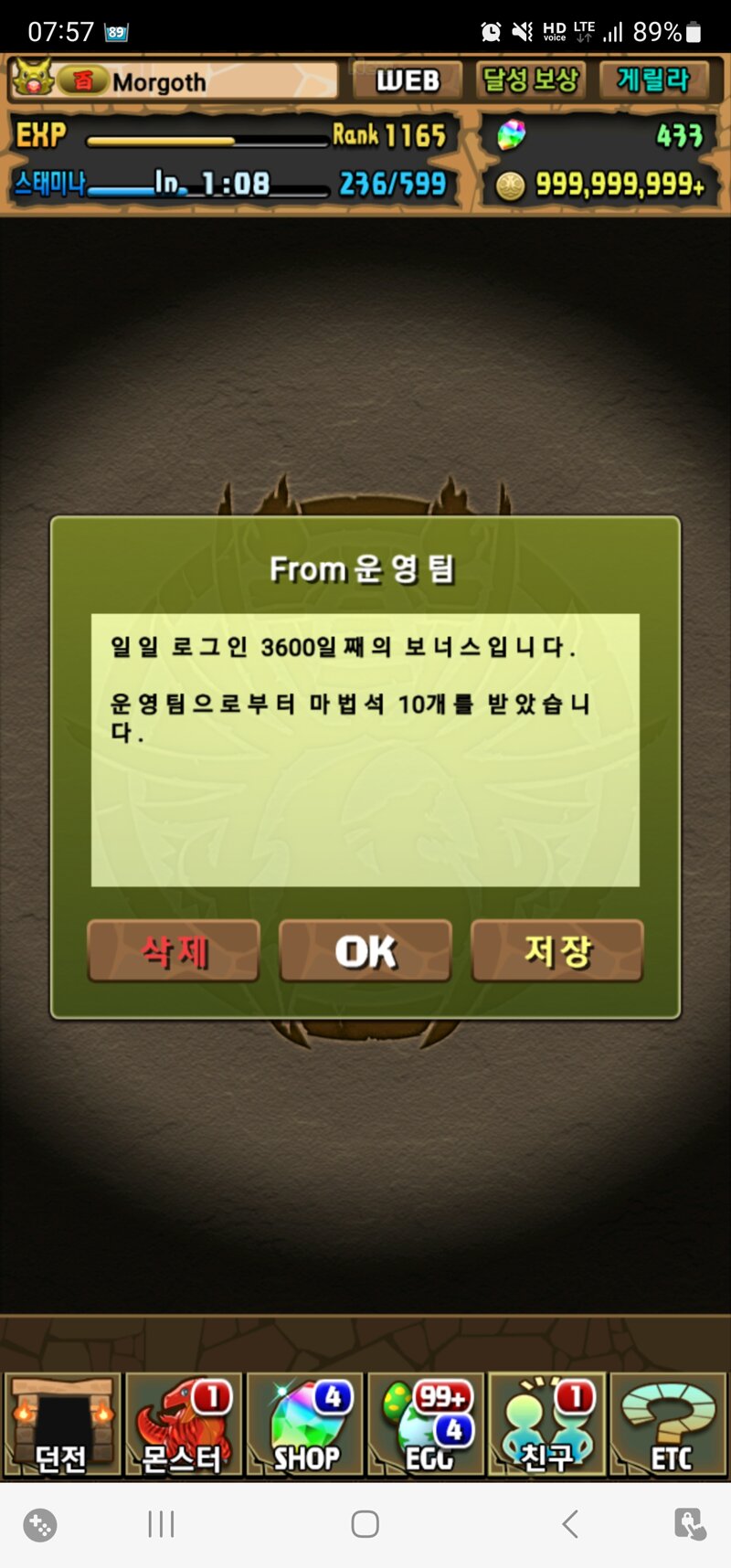Switch to the 던전 dungeon tab
The height and width of the screenshot is (1568, 731).
pyautogui.click(x=62, y=1425)
